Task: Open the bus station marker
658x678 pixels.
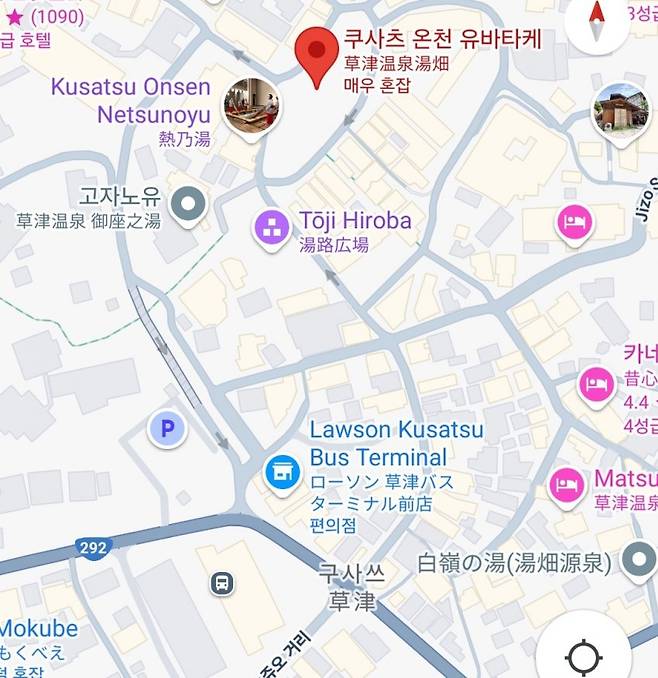Action: pos(221,582)
